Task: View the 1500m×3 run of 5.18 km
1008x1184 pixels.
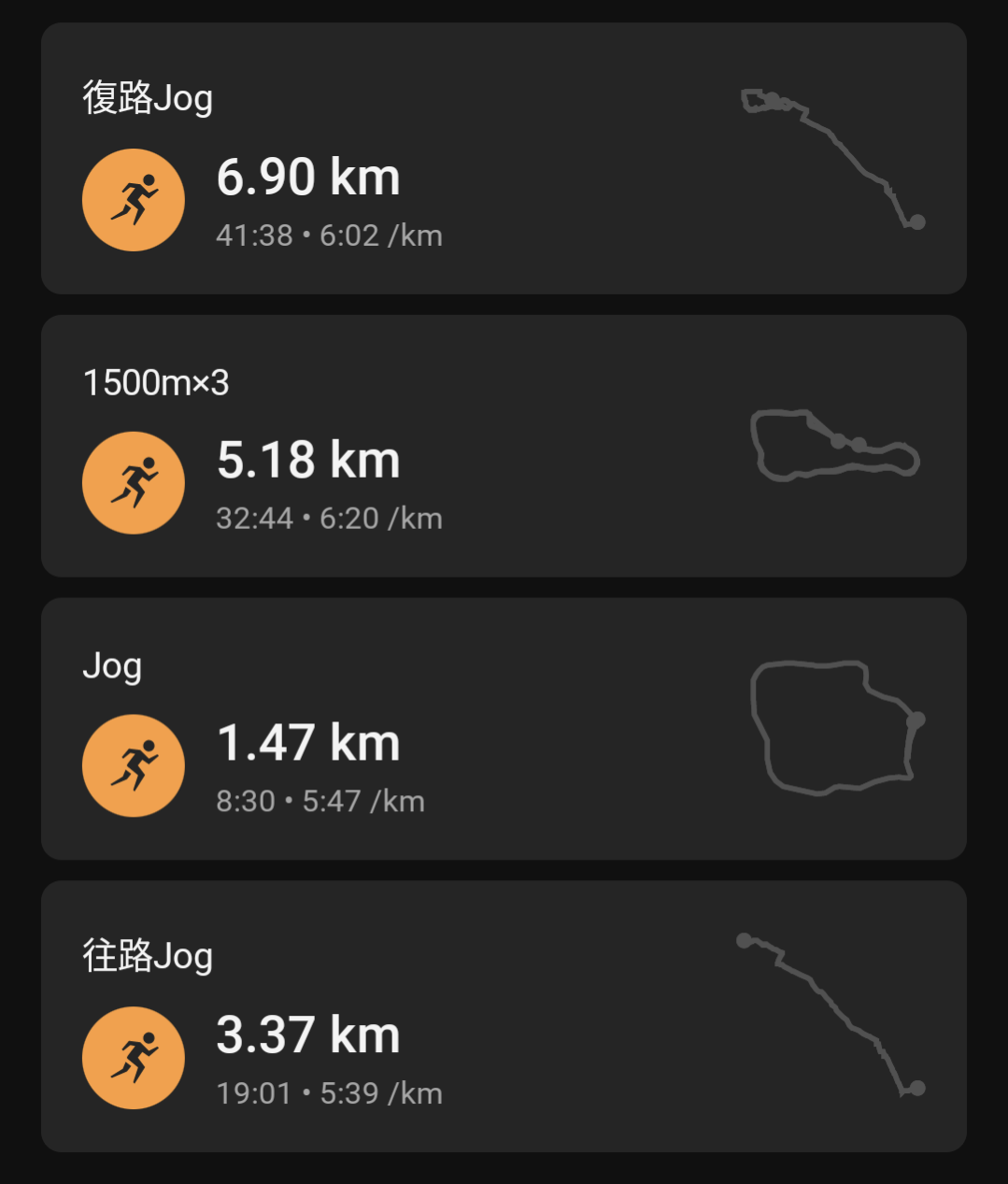Action: pos(504,446)
